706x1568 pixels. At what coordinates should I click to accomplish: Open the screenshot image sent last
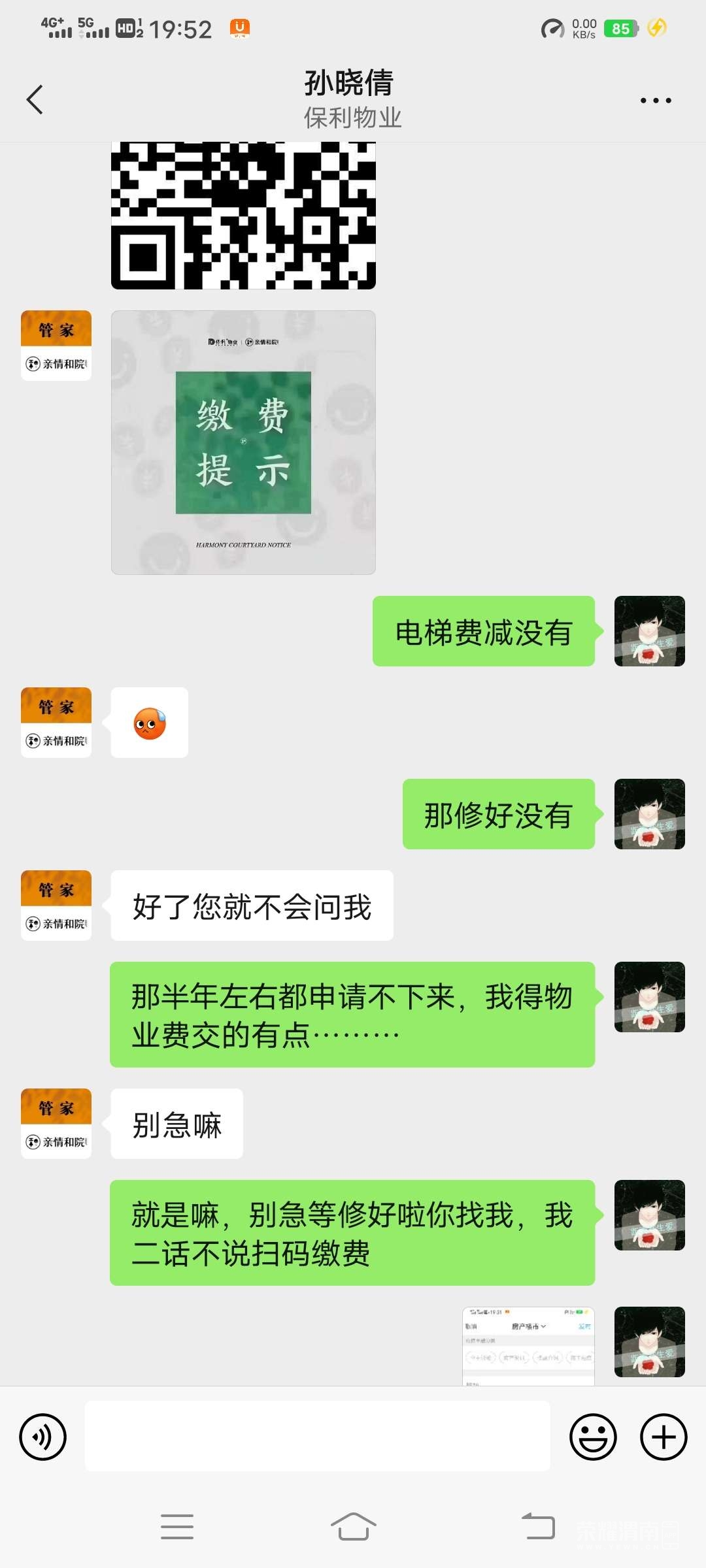[x=528, y=1346]
